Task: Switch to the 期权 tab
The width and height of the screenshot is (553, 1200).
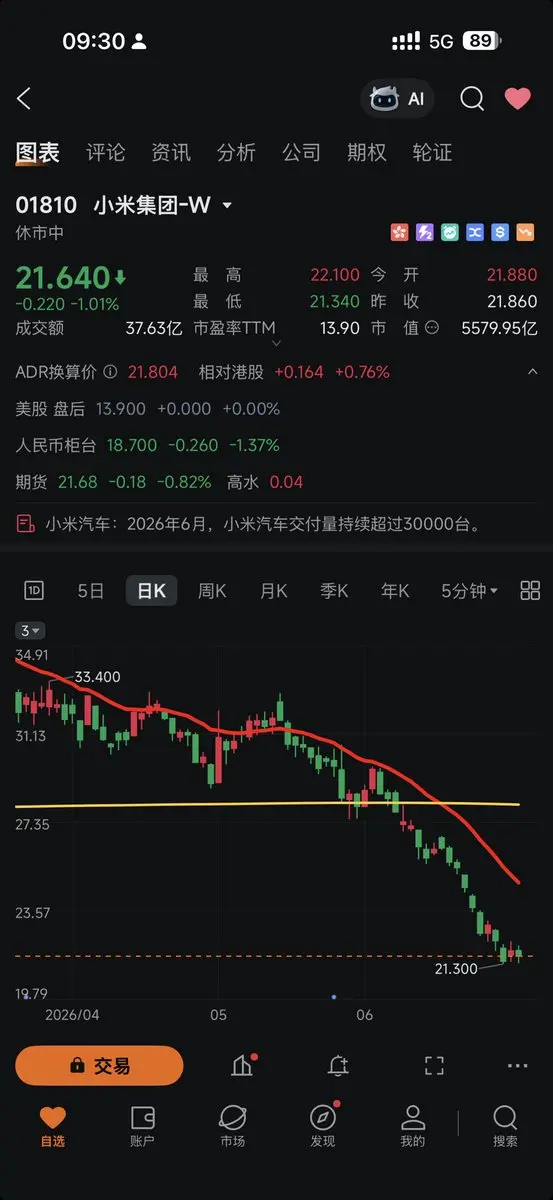Action: pos(367,152)
